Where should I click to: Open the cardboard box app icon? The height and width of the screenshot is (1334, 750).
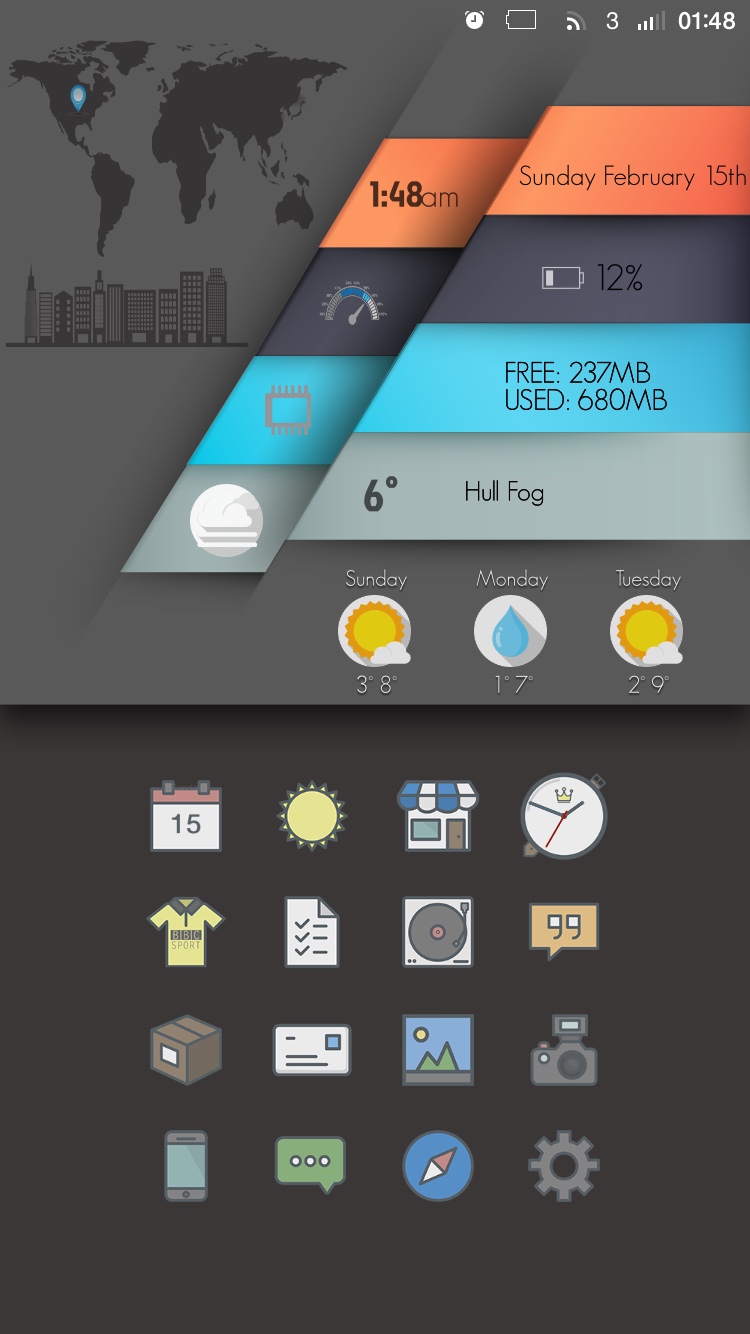coord(186,1050)
